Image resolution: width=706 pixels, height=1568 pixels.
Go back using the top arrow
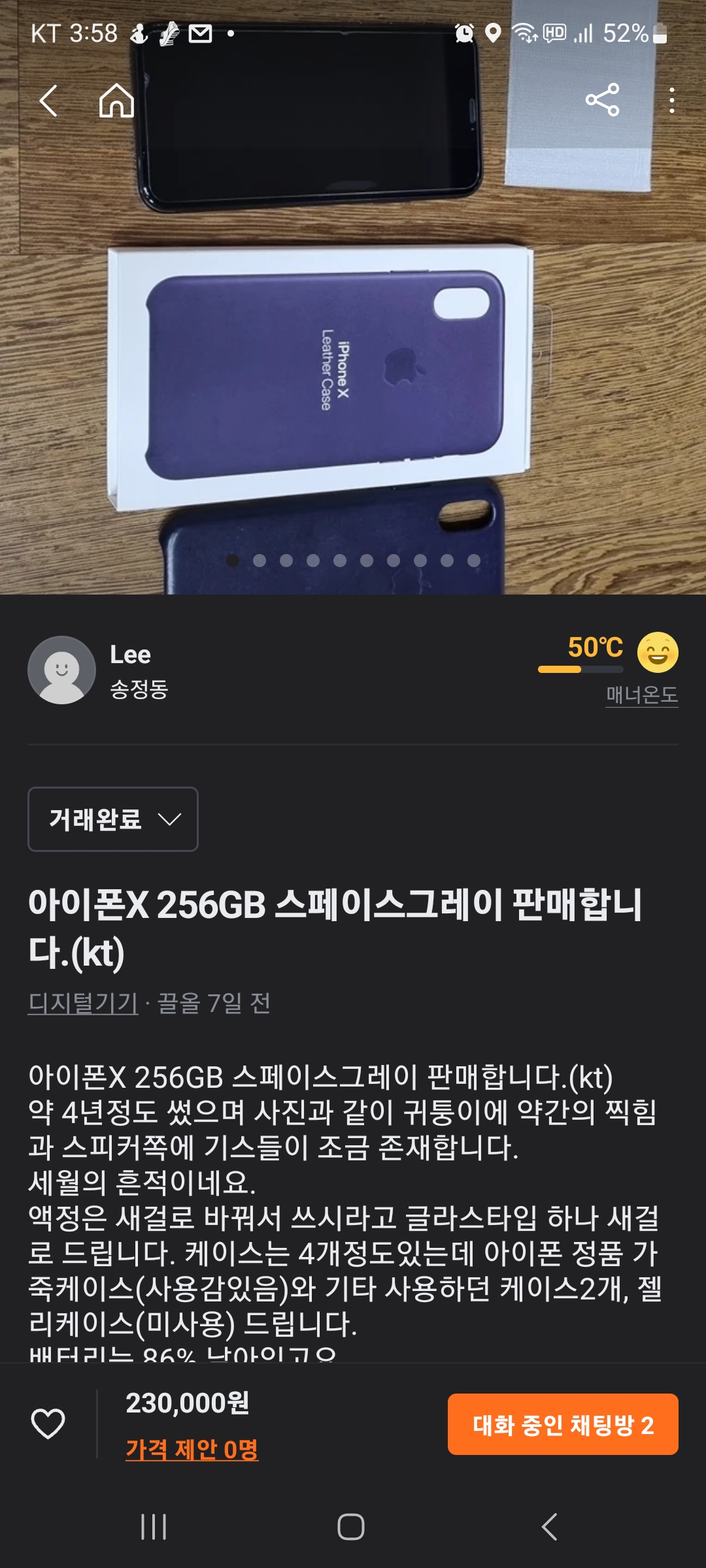click(x=49, y=101)
